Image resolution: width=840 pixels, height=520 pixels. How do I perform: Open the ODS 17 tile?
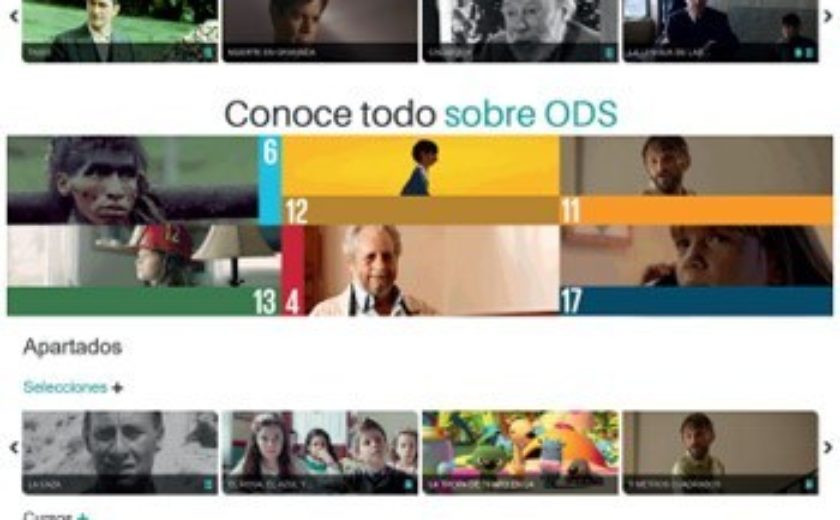click(696, 270)
